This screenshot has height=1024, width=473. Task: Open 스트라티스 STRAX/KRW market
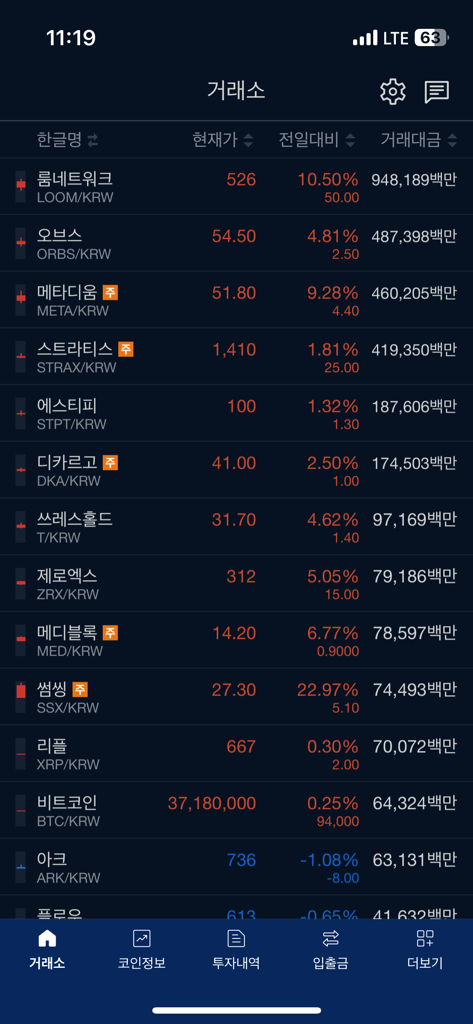236,357
